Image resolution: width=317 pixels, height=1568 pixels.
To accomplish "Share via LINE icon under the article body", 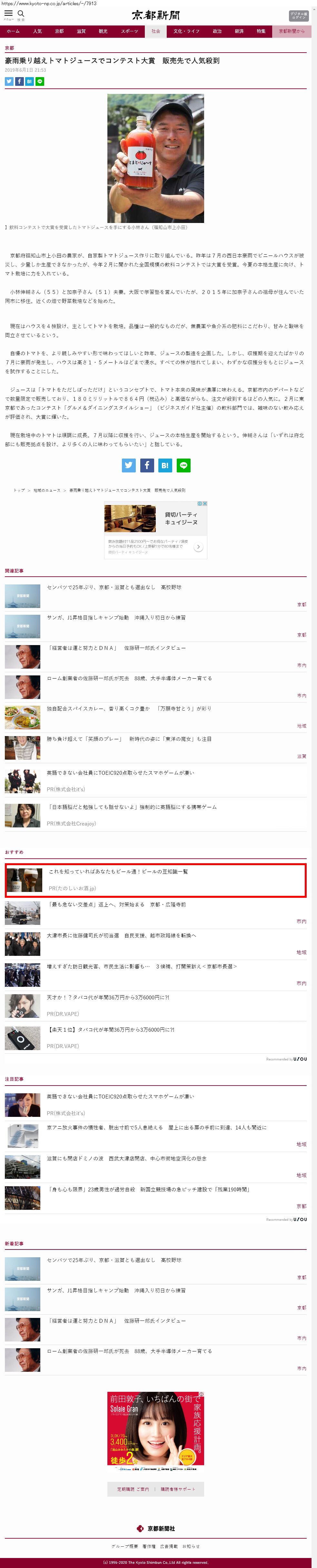I will click(183, 465).
